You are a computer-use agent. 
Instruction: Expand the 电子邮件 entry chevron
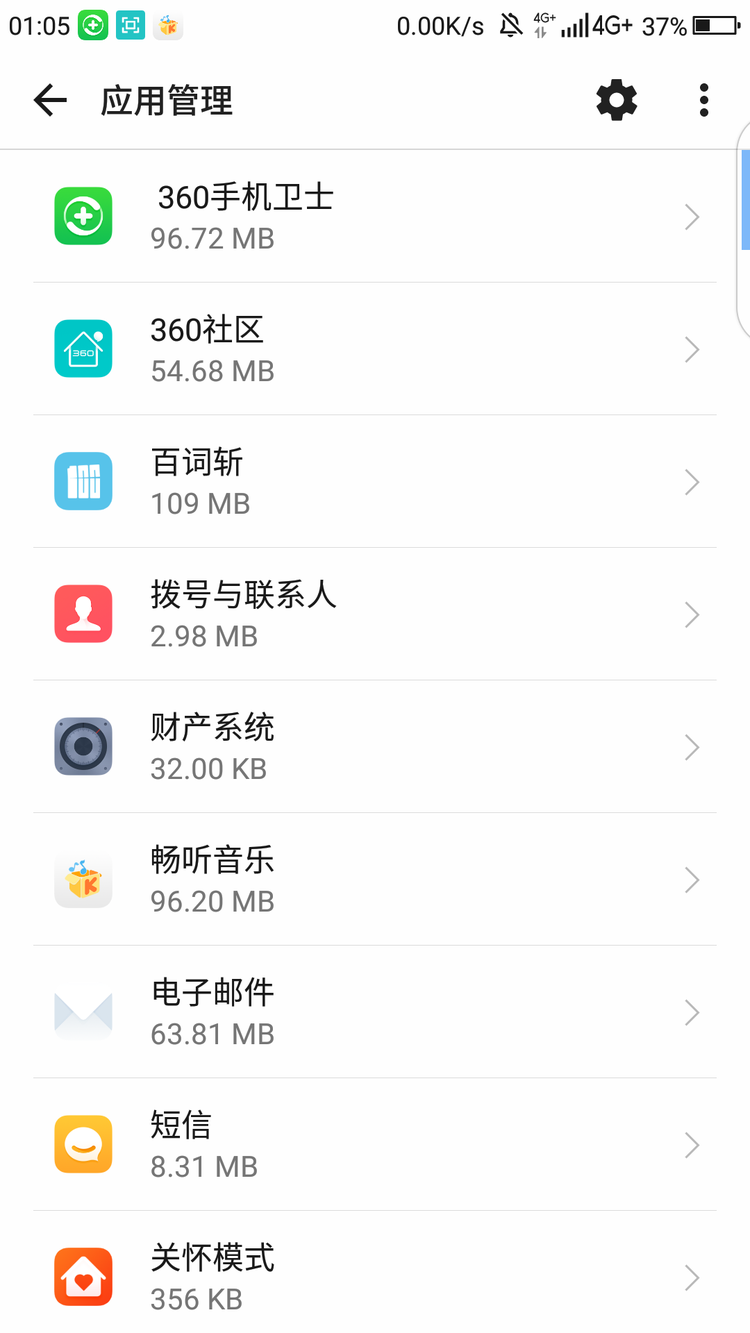click(691, 1012)
